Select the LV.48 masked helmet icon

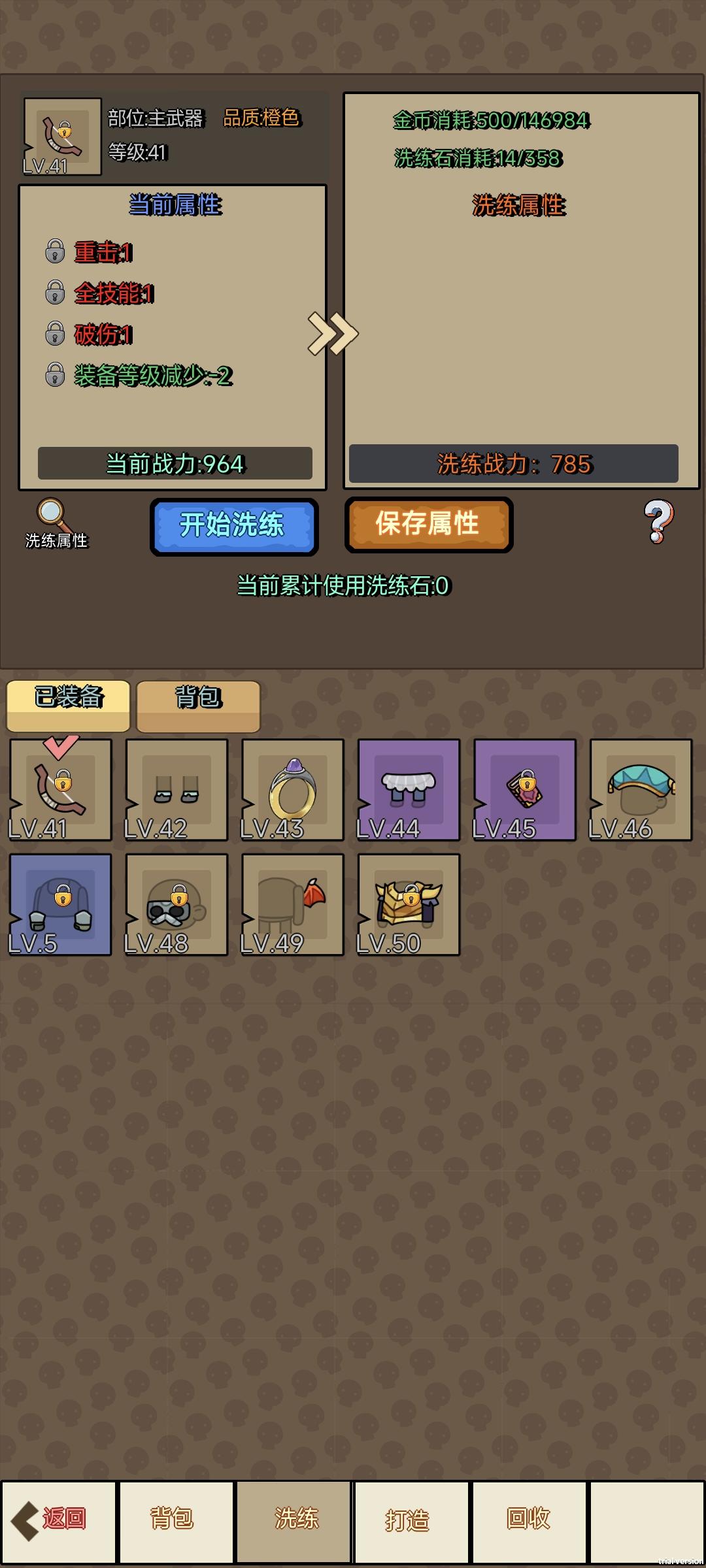coord(175,905)
